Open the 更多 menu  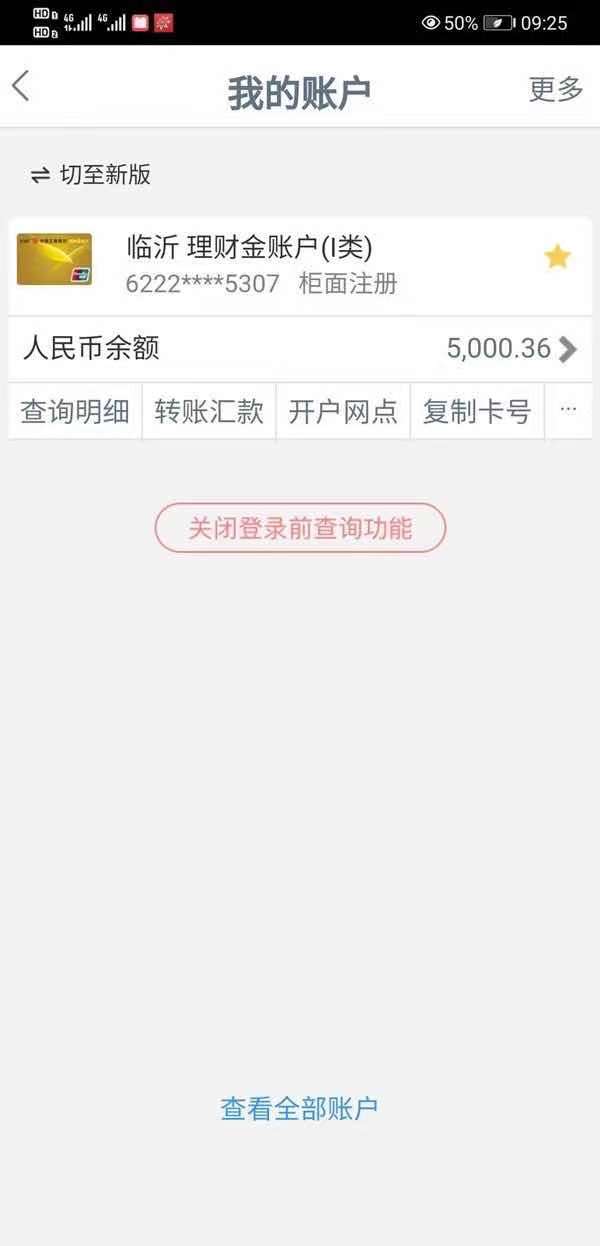pyautogui.click(x=556, y=89)
